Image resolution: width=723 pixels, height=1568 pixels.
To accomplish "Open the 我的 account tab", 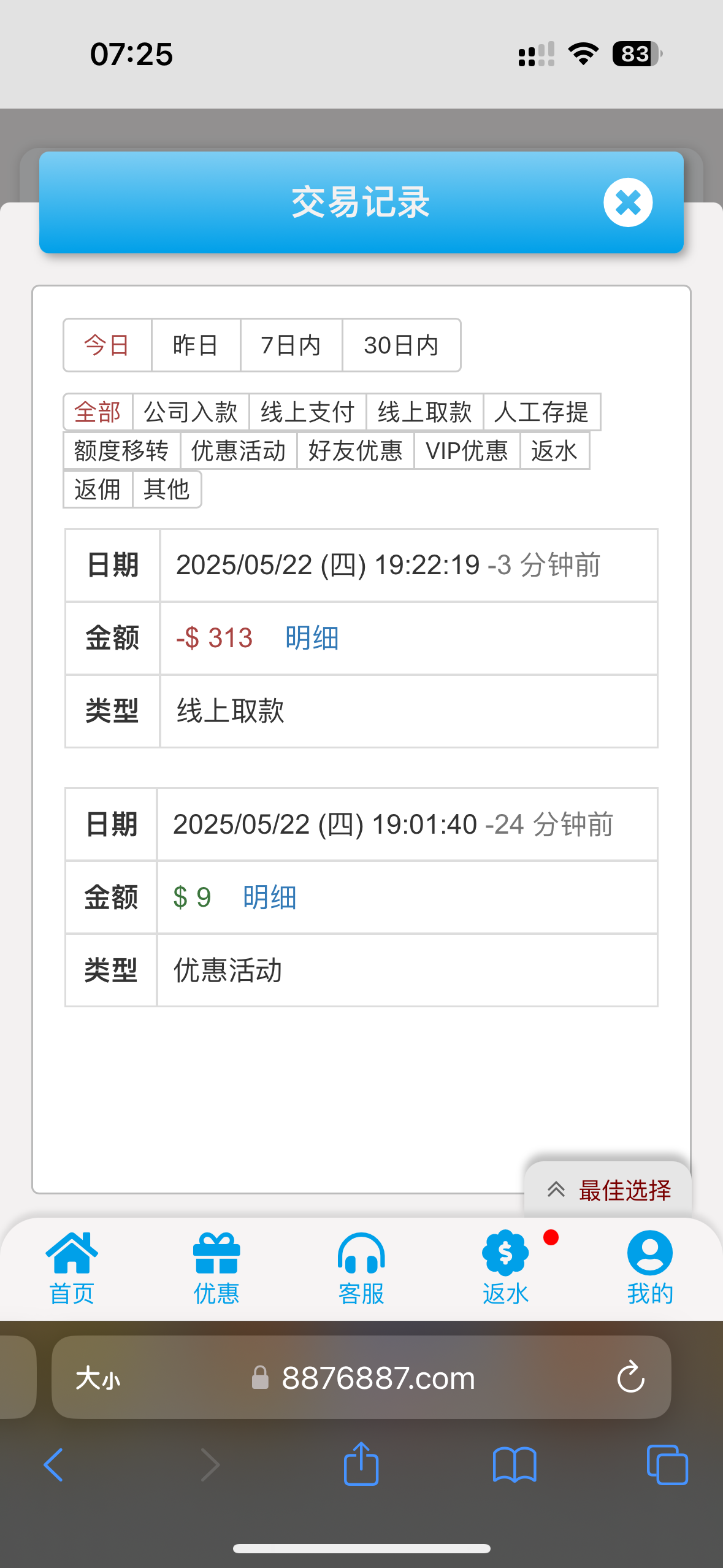I will click(x=649, y=1268).
